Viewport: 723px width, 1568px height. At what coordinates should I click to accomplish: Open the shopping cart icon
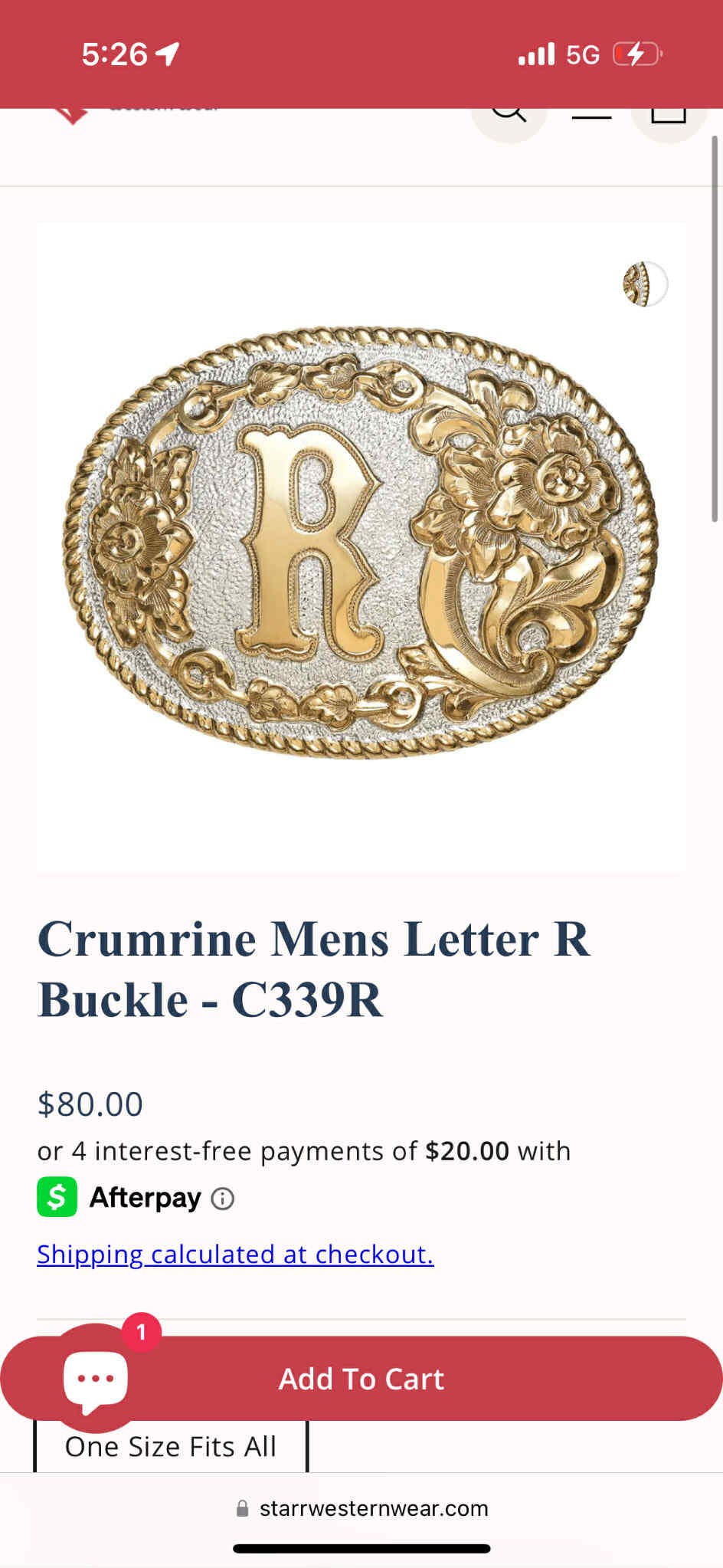coord(669,123)
